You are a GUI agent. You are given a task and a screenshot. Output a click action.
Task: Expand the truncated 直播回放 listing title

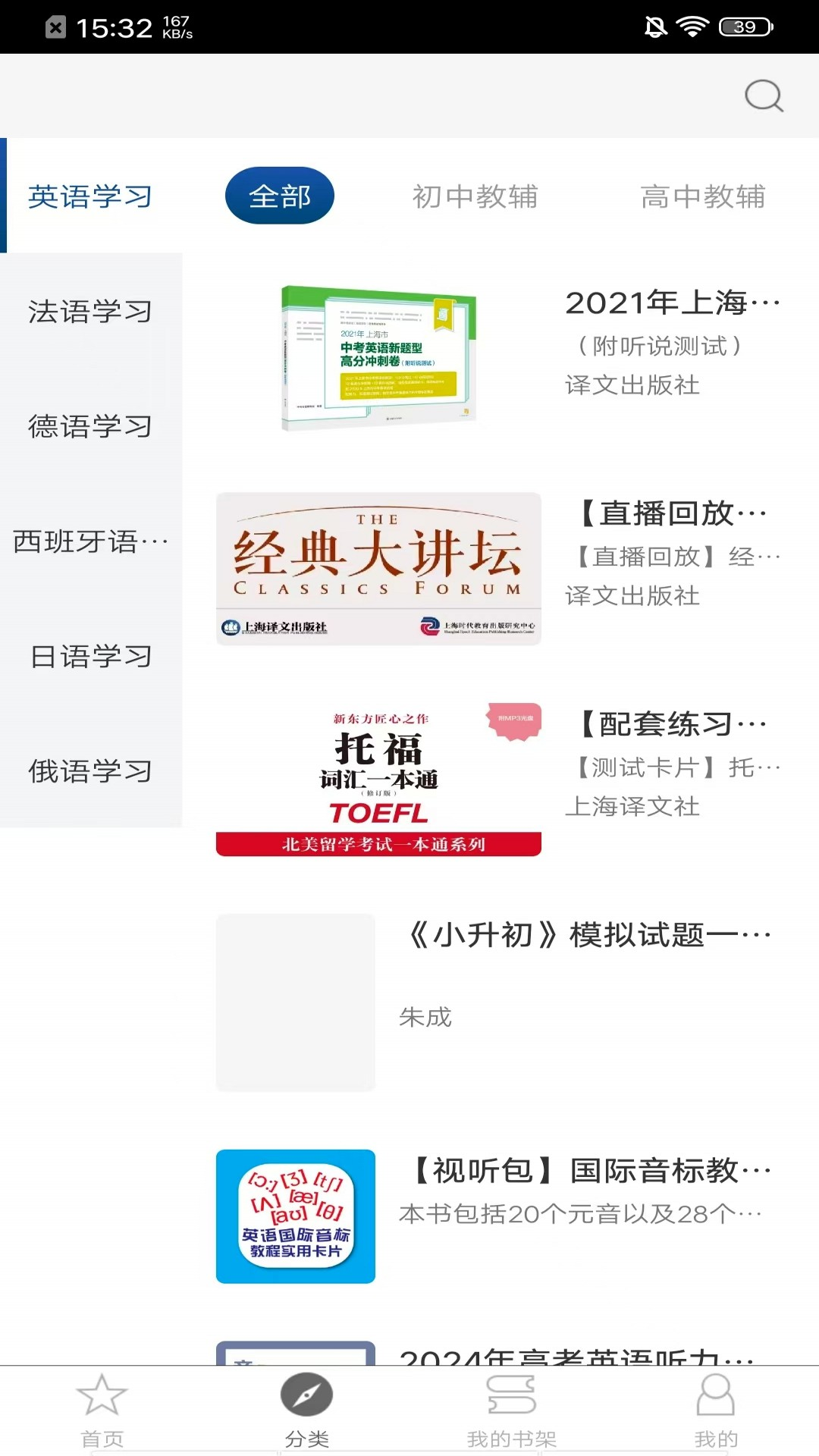click(x=672, y=513)
